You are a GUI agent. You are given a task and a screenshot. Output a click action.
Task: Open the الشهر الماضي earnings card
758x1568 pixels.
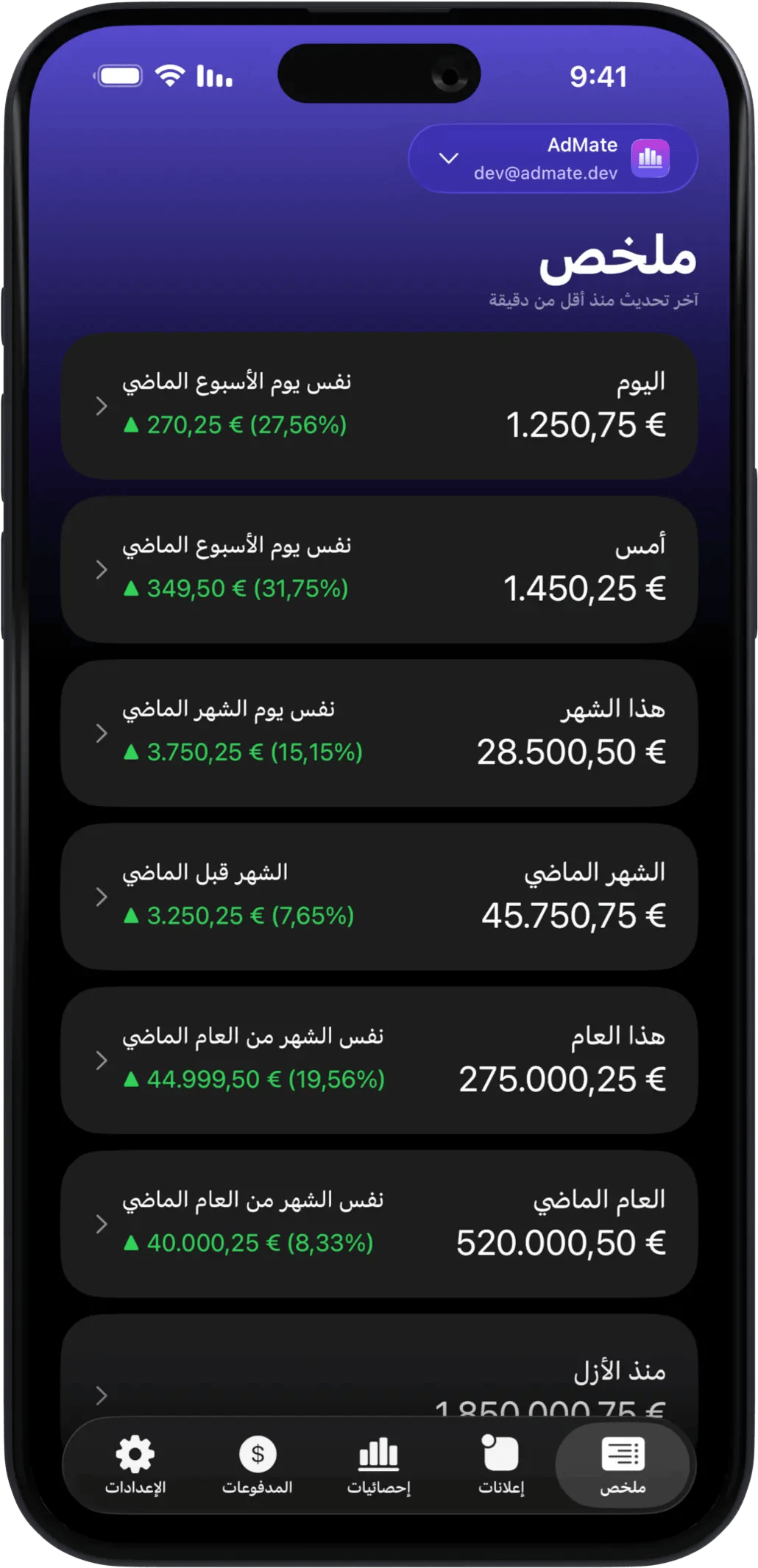pyautogui.click(x=379, y=897)
